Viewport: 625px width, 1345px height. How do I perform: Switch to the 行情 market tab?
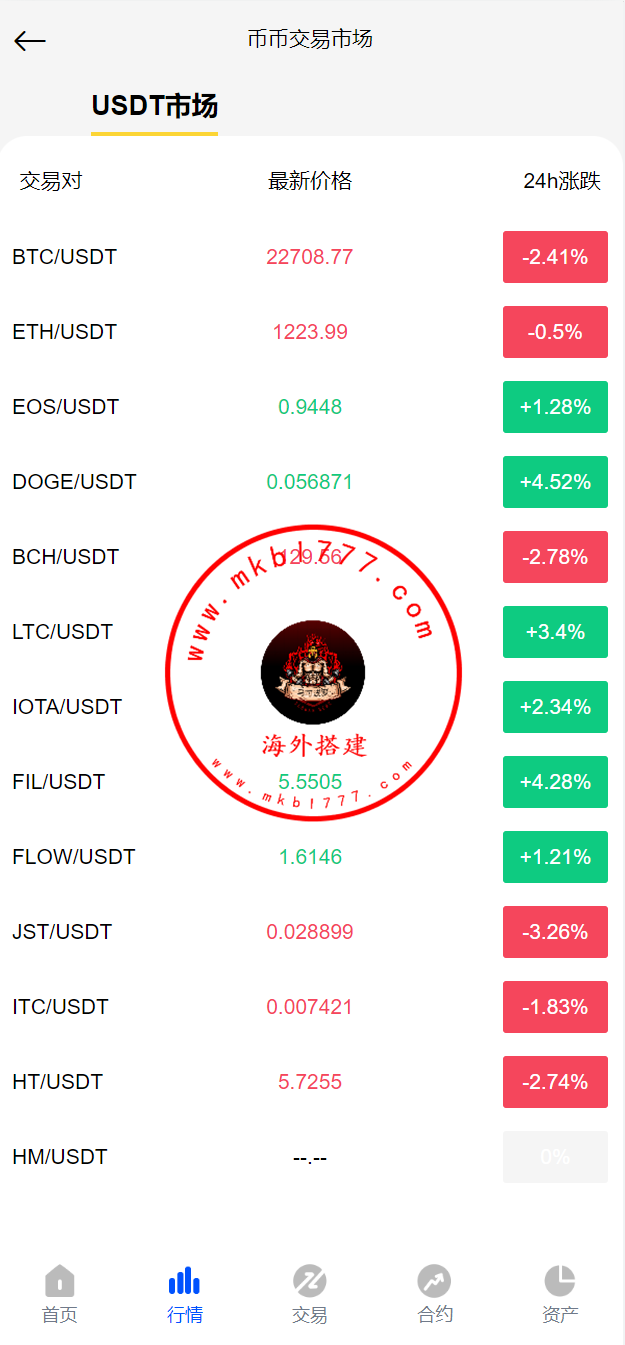click(185, 1295)
